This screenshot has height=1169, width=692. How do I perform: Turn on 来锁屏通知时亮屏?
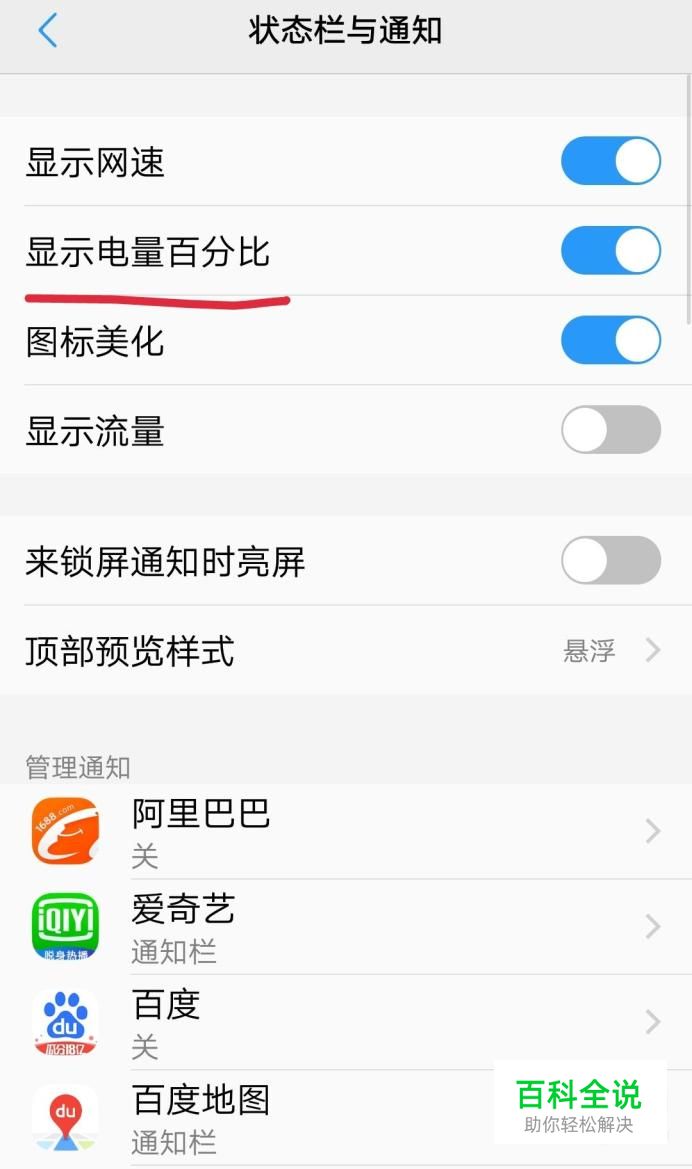610,560
